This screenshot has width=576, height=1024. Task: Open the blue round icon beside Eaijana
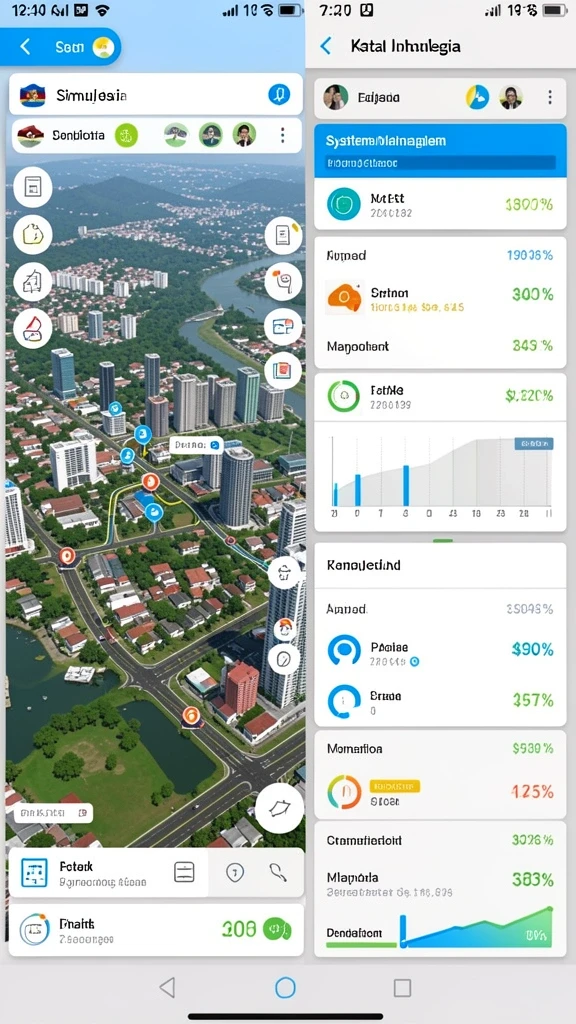pyautogui.click(x=477, y=97)
